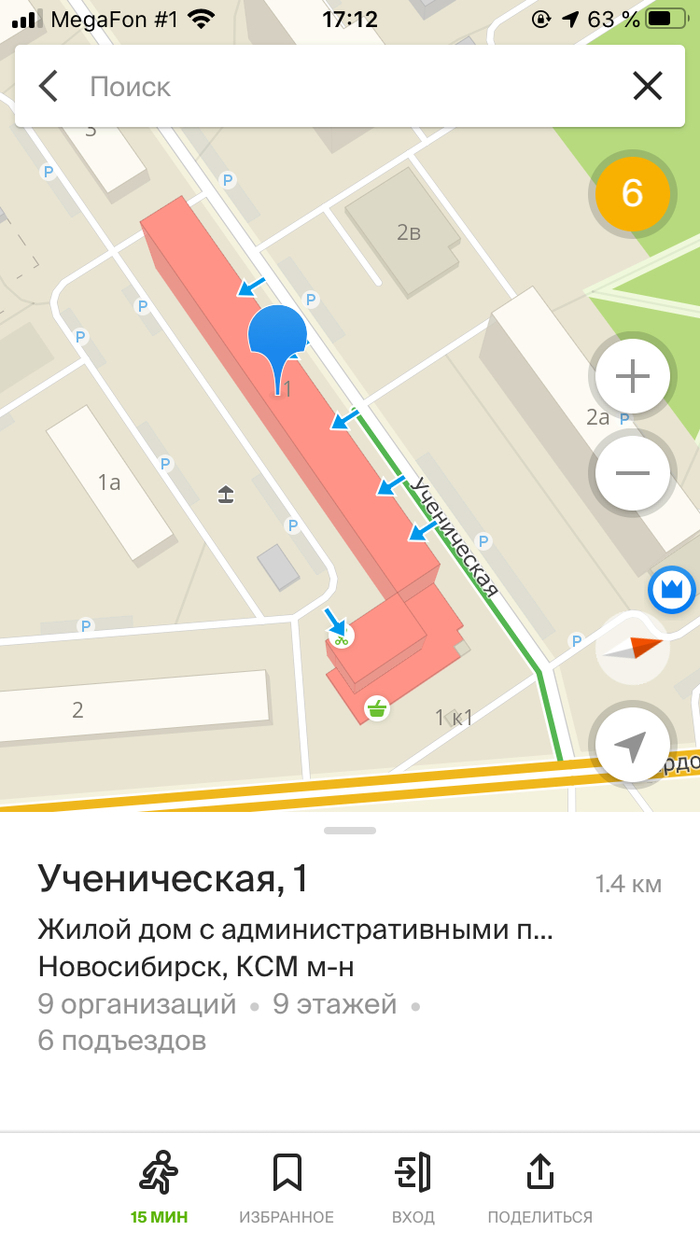Center map on my current location
The height and width of the screenshot is (1245, 700).
(x=632, y=744)
